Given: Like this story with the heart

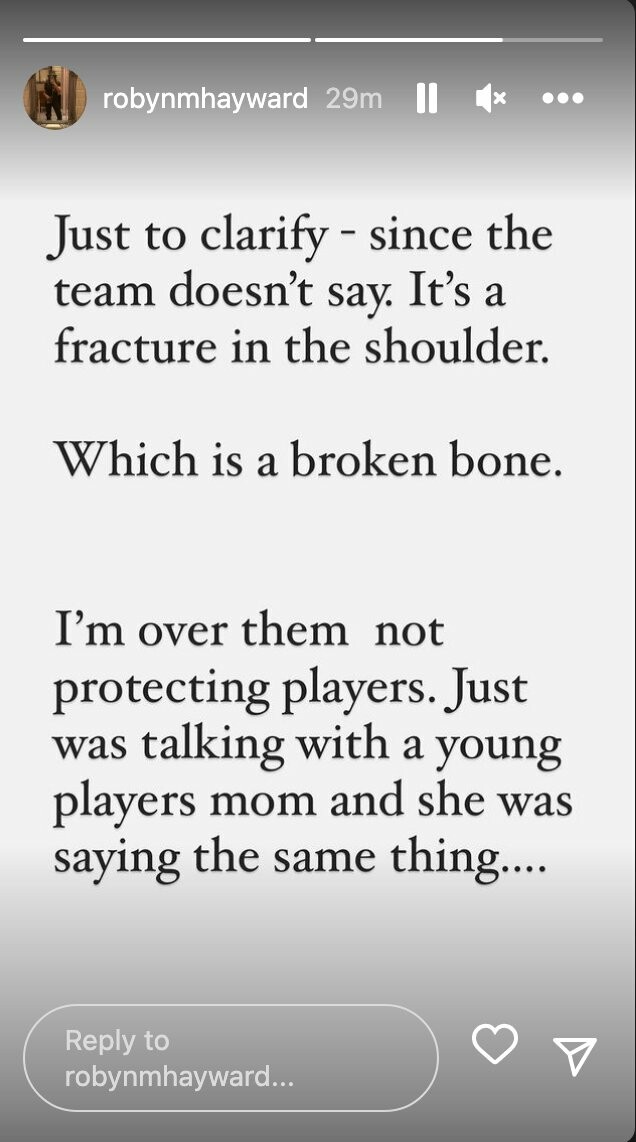Looking at the screenshot, I should pos(494,1044).
